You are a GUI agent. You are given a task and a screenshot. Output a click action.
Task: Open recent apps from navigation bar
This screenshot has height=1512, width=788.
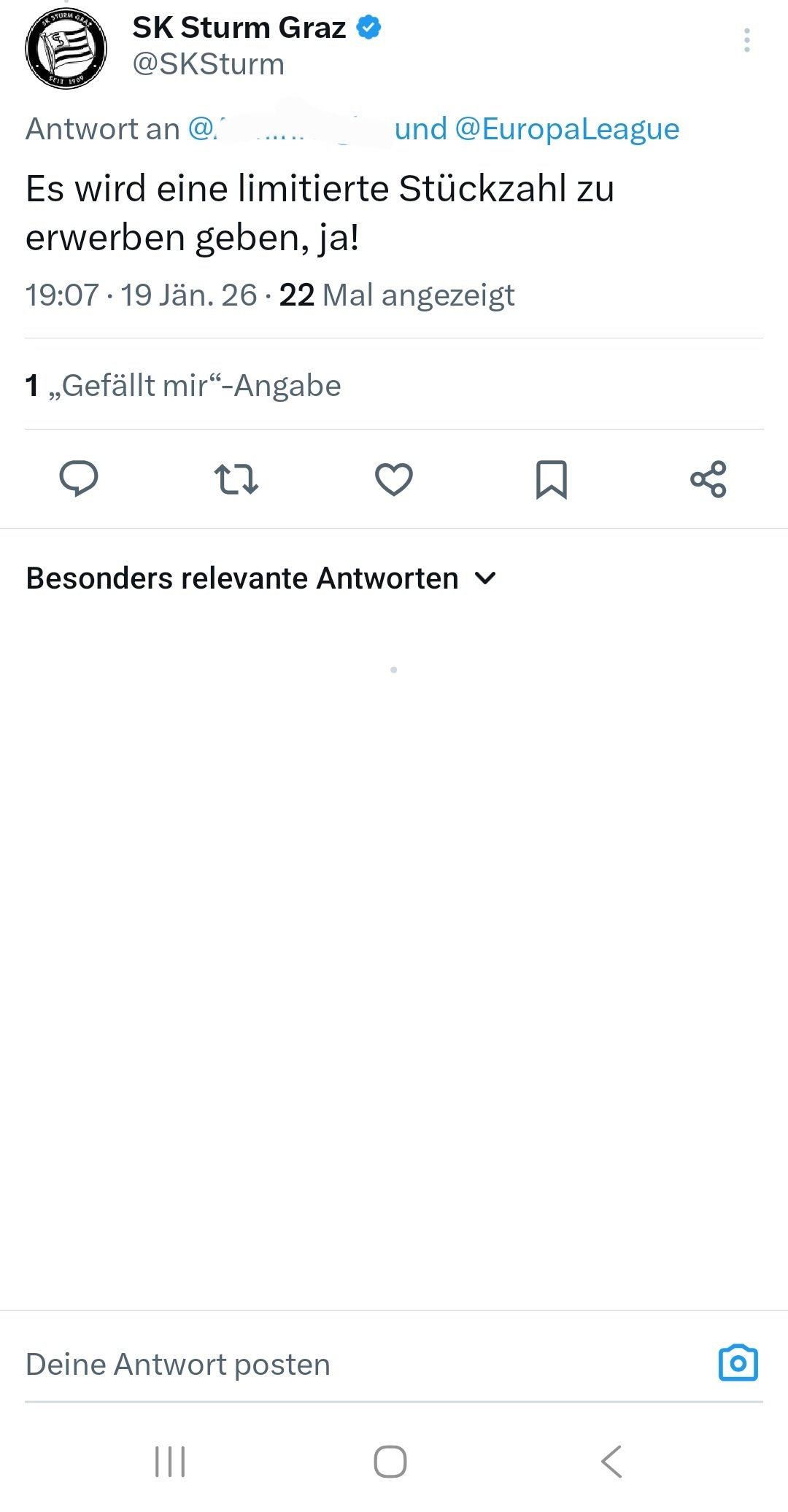[170, 1462]
